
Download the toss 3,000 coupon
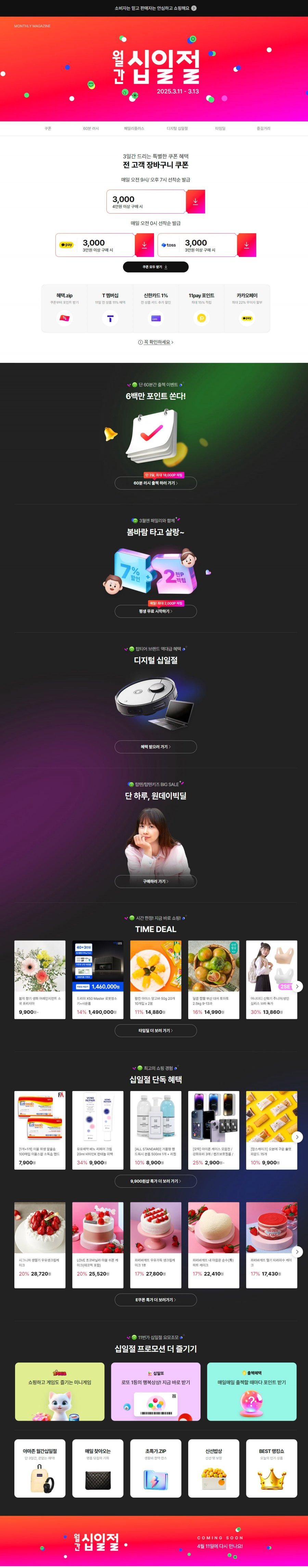point(246,245)
